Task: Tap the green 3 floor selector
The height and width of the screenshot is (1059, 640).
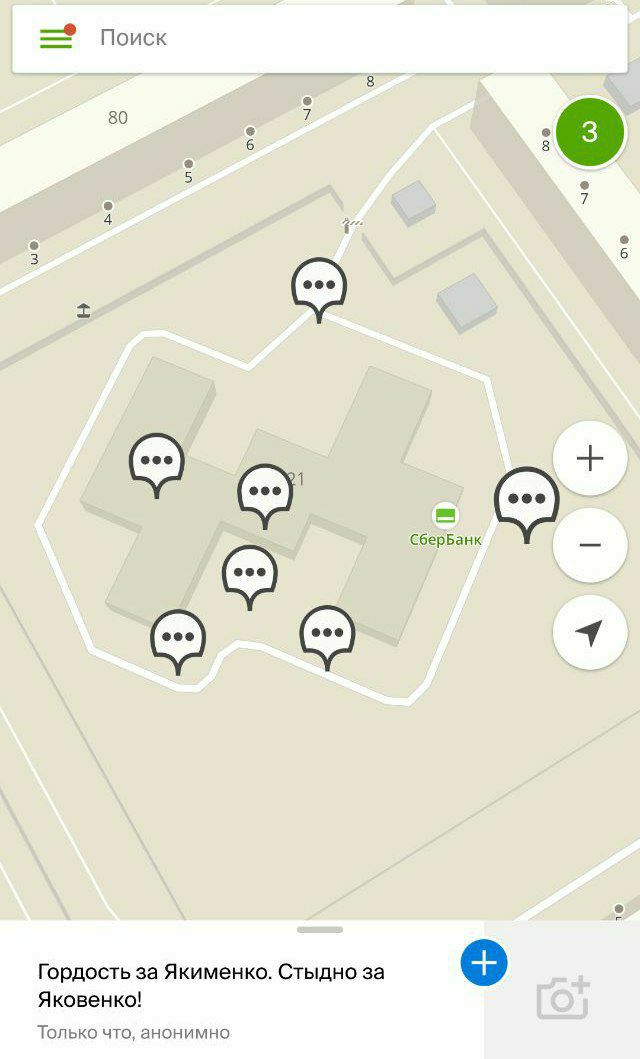Action: (589, 131)
